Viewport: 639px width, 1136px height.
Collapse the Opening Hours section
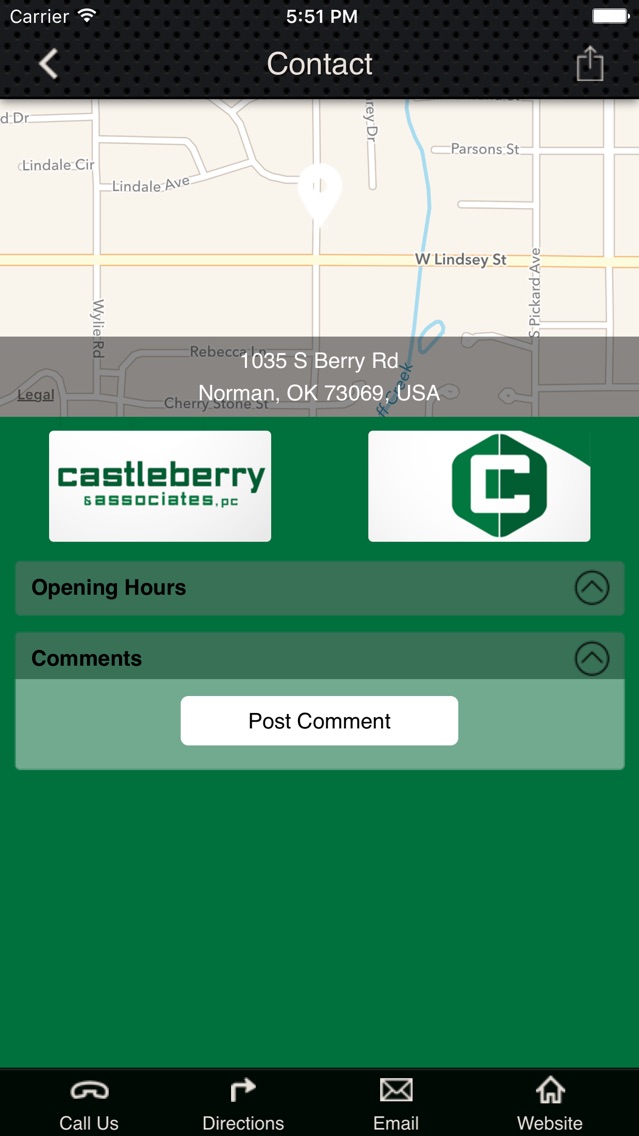pyautogui.click(x=592, y=588)
